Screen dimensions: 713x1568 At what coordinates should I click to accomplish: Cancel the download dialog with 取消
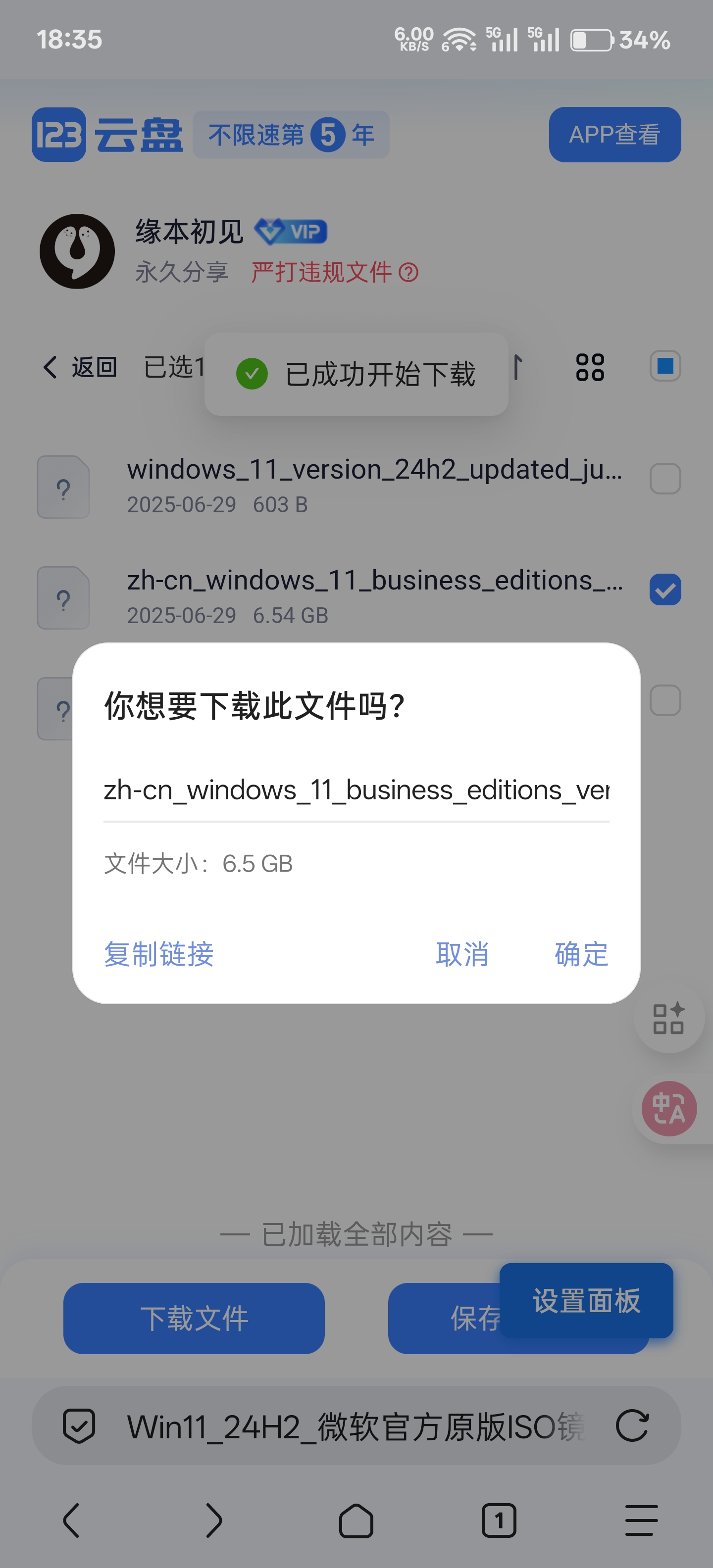pos(462,954)
